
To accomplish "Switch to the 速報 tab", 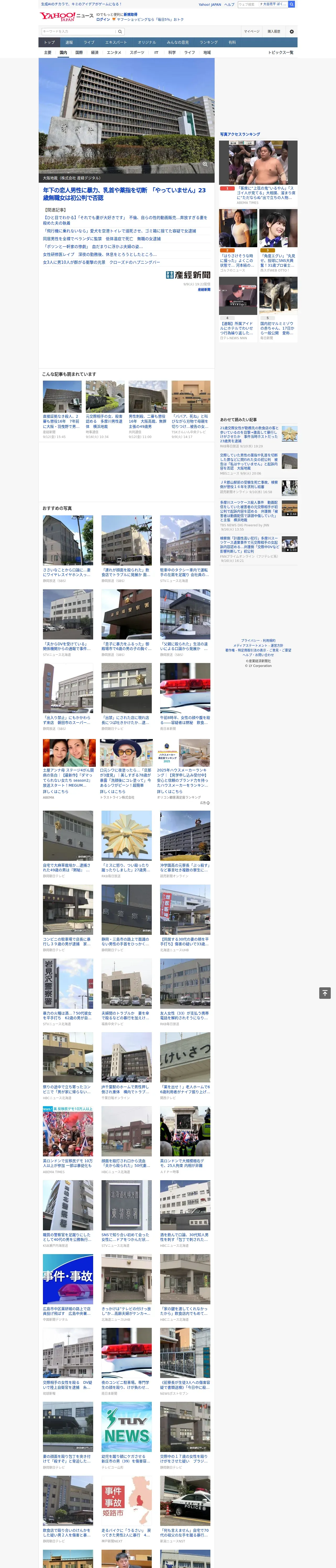I will (69, 43).
